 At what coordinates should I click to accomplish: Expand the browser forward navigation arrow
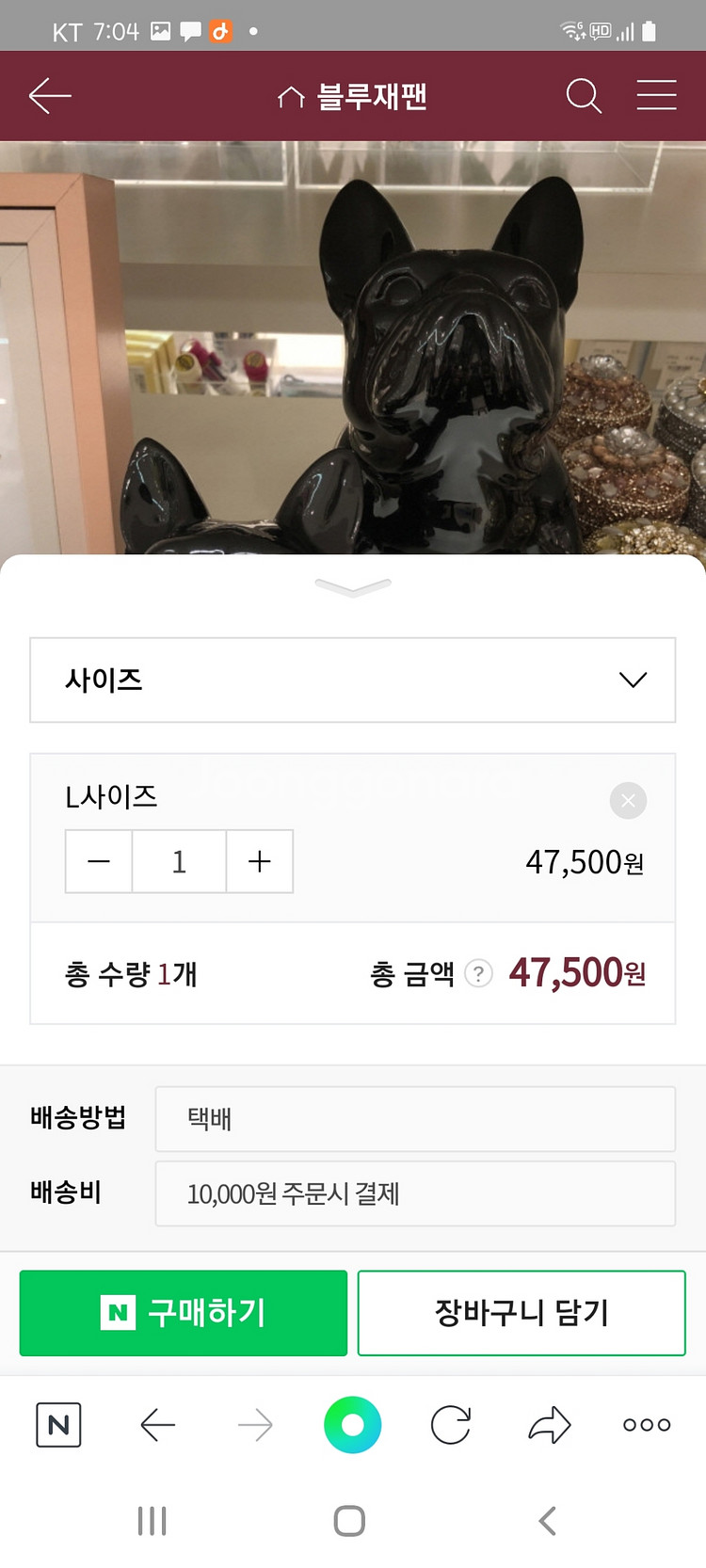(255, 1424)
